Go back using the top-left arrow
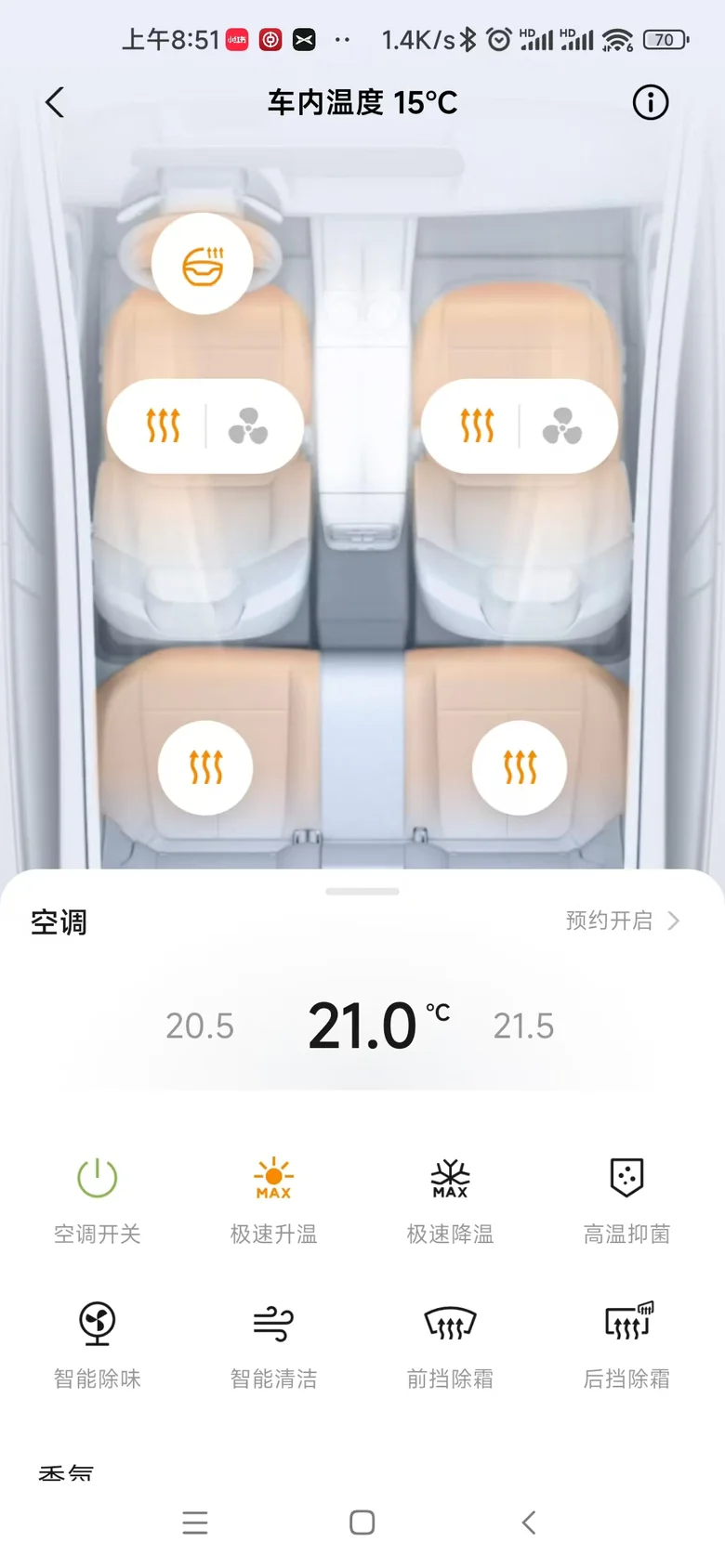 click(55, 102)
